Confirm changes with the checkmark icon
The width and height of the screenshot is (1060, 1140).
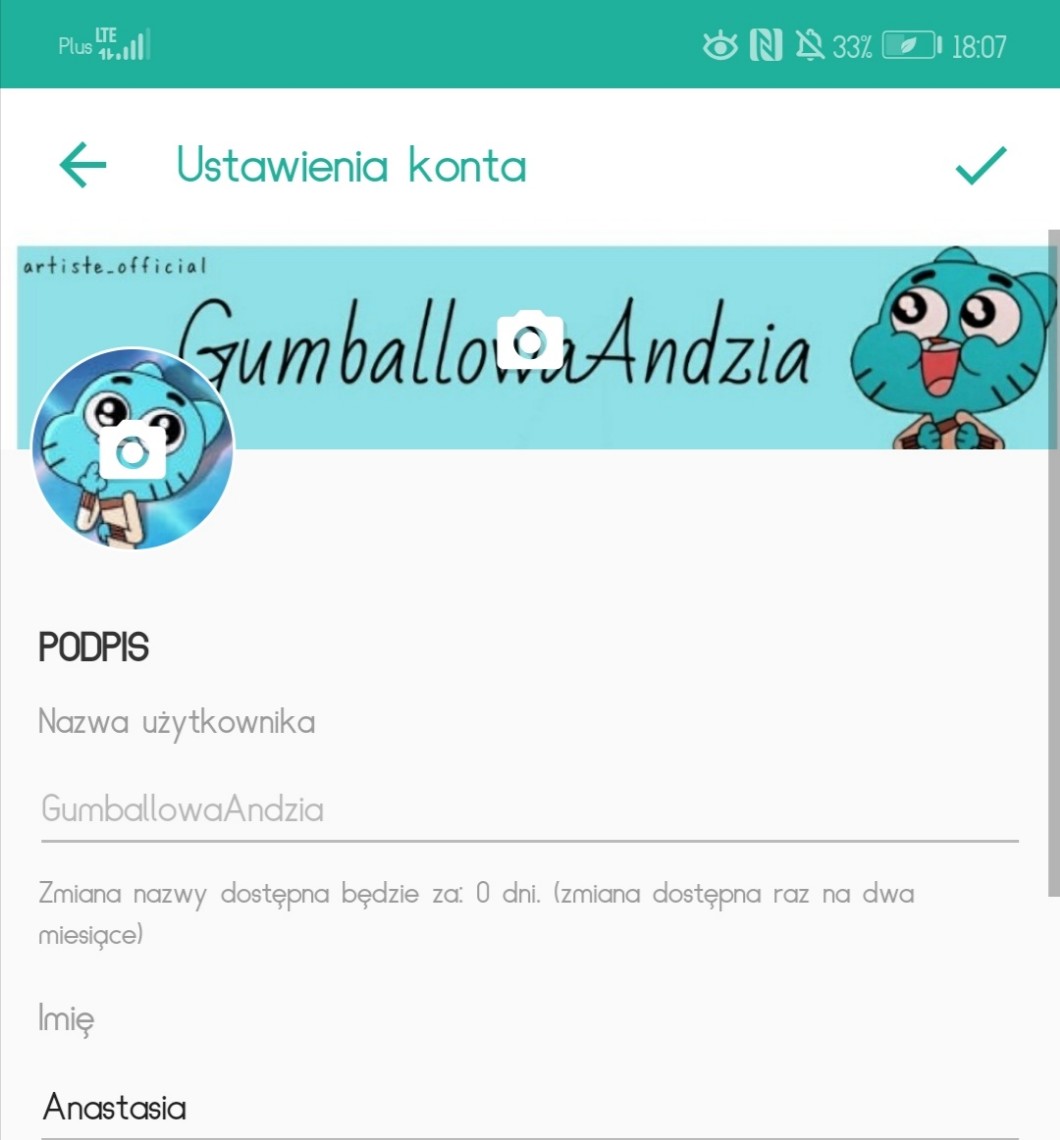pos(981,166)
